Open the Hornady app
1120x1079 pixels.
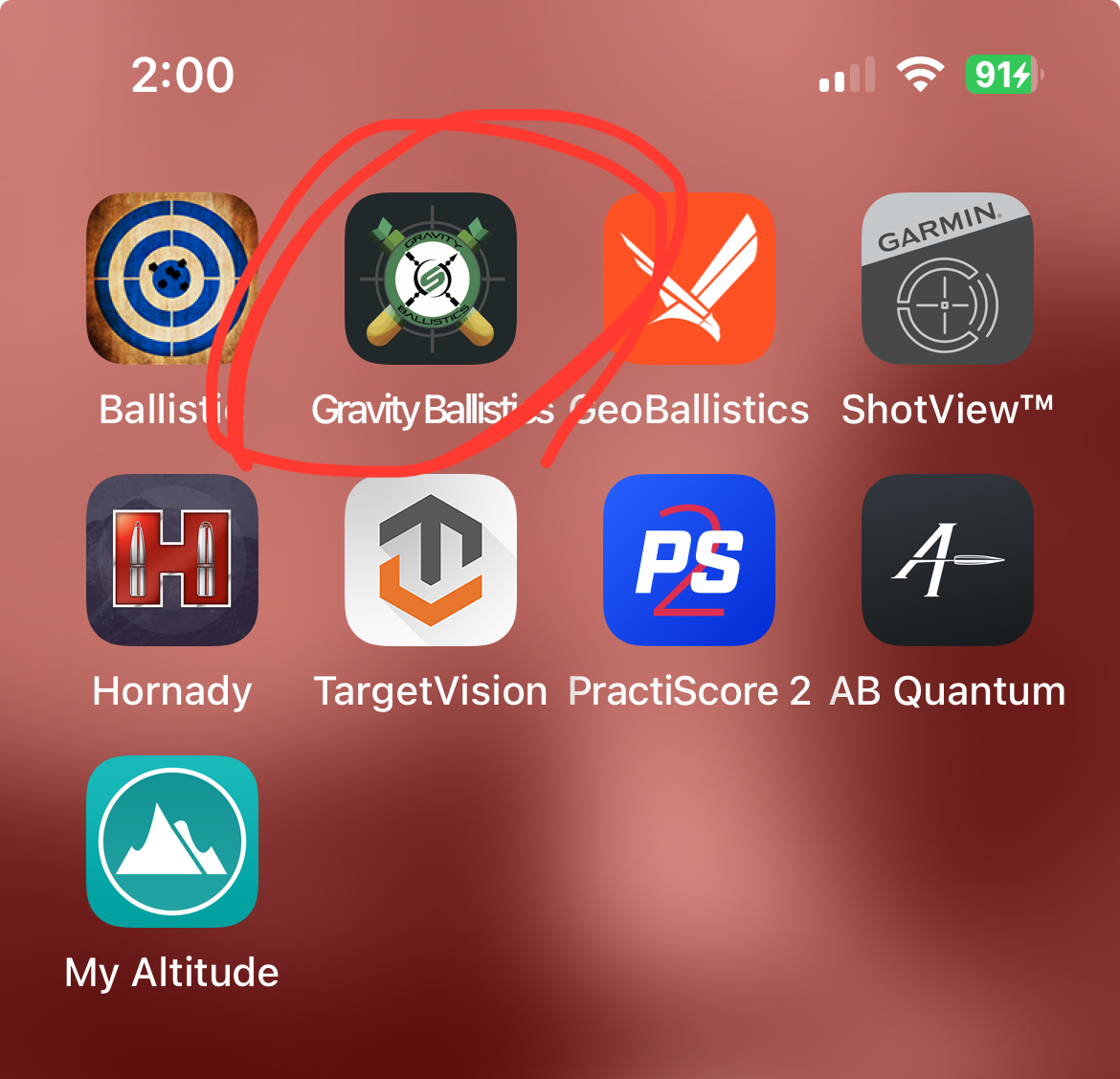point(172,560)
